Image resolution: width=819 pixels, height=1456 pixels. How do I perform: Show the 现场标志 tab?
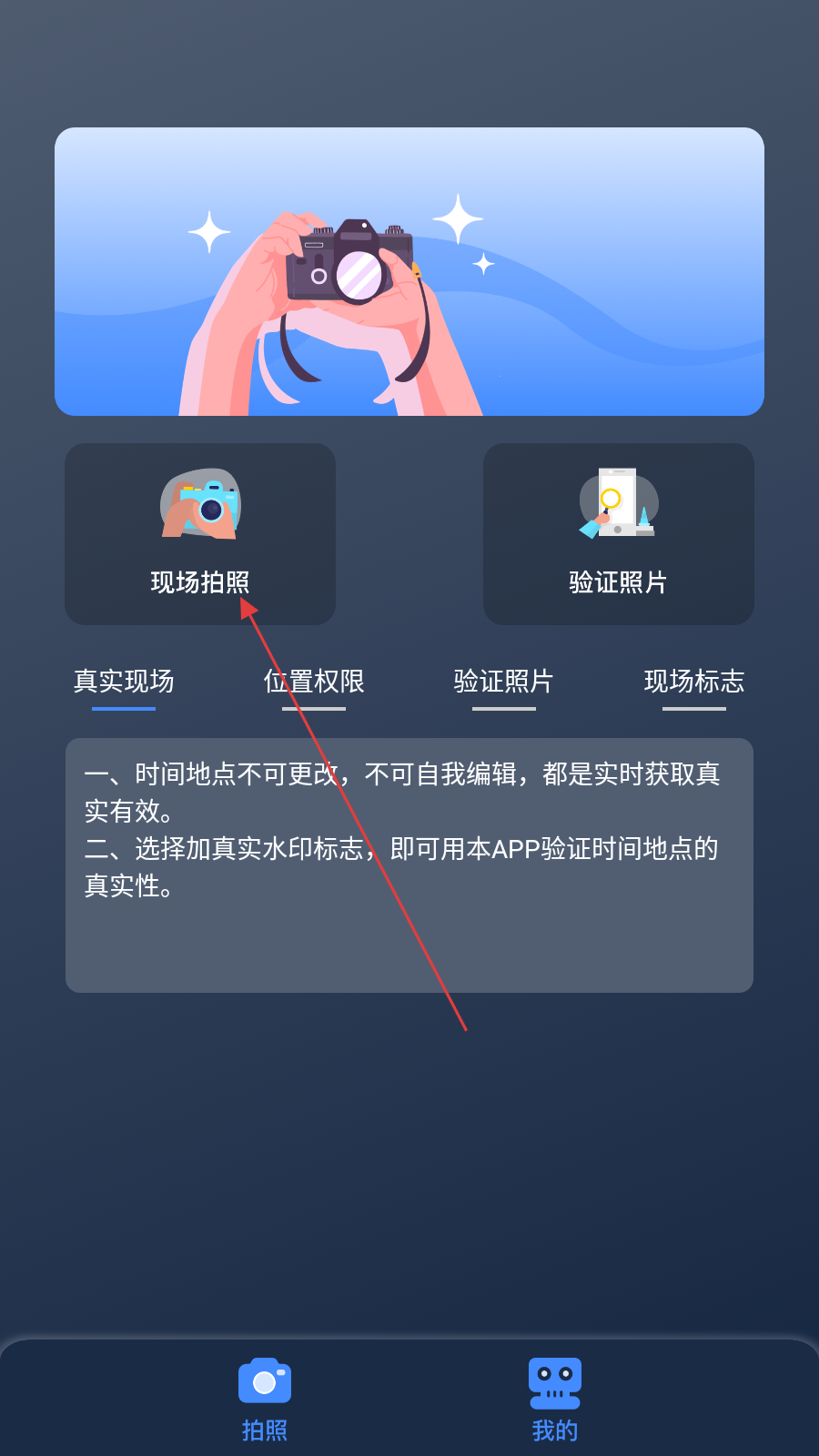(x=693, y=682)
